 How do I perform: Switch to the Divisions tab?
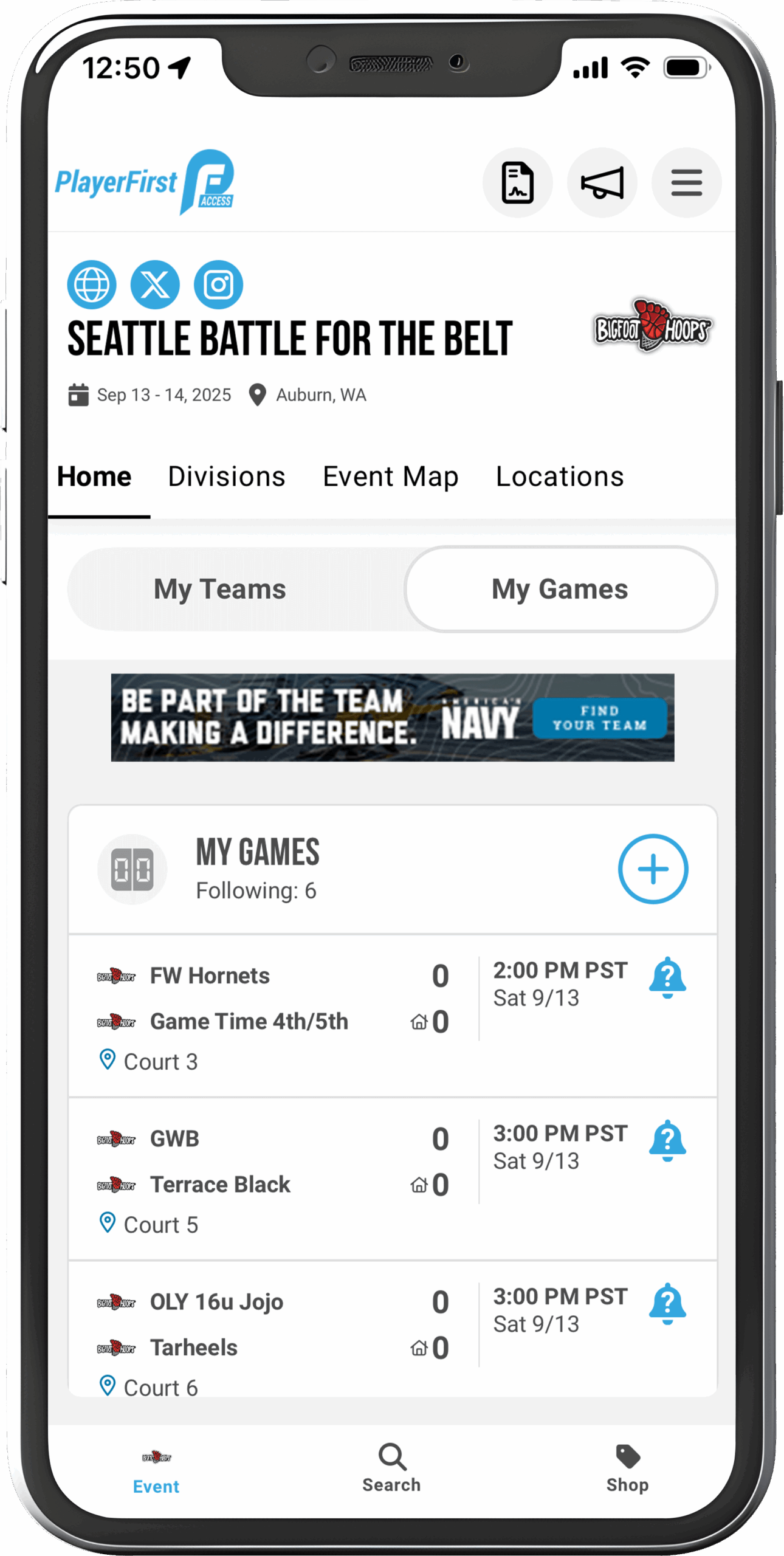(x=227, y=477)
